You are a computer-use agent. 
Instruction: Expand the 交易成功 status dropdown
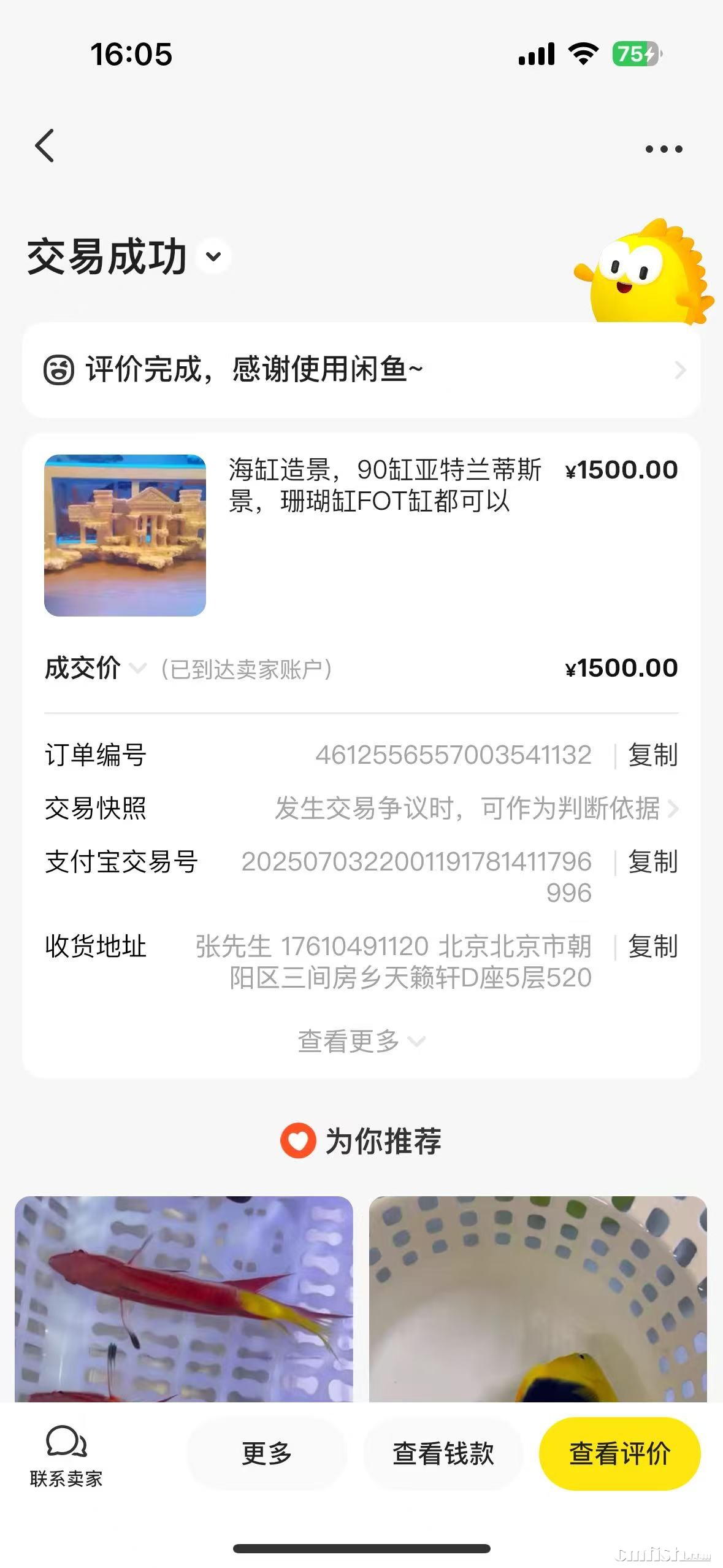click(x=213, y=256)
